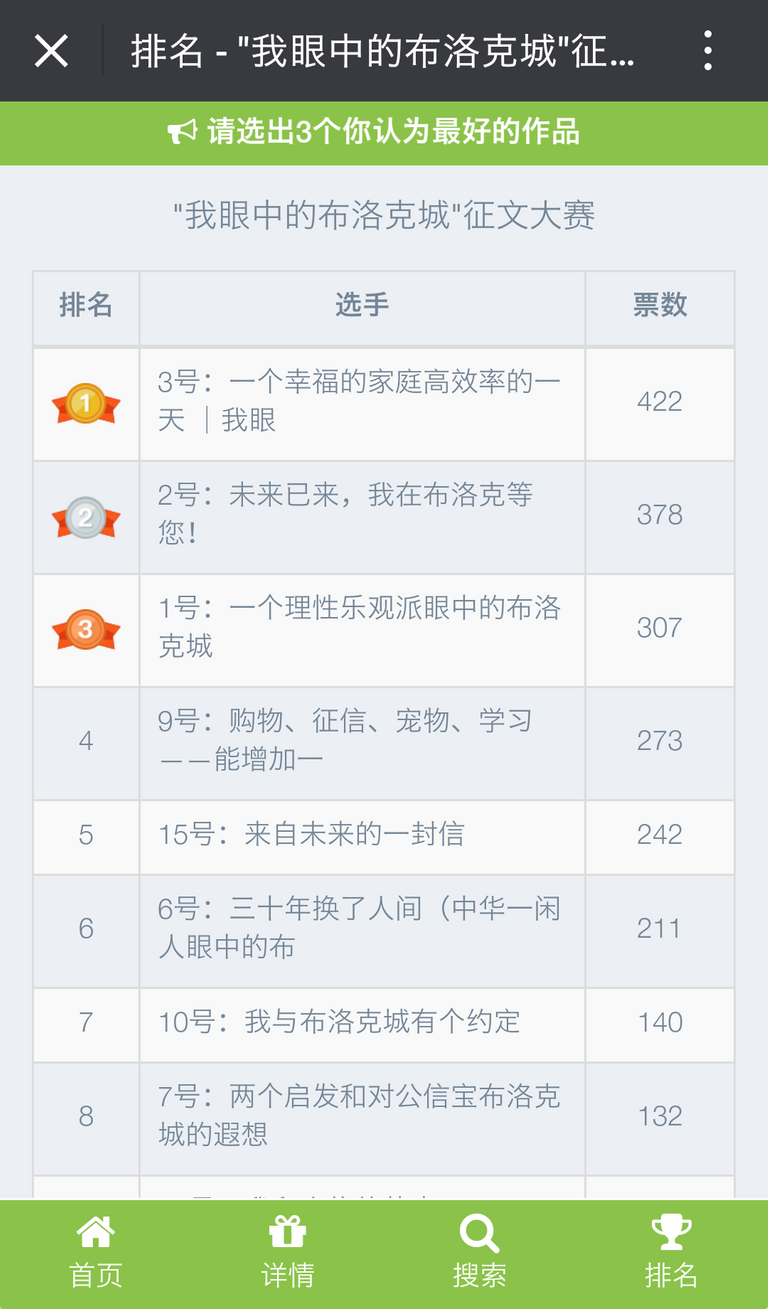This screenshot has height=1309, width=768.
Task: Close the ranking web page
Action: [51, 50]
